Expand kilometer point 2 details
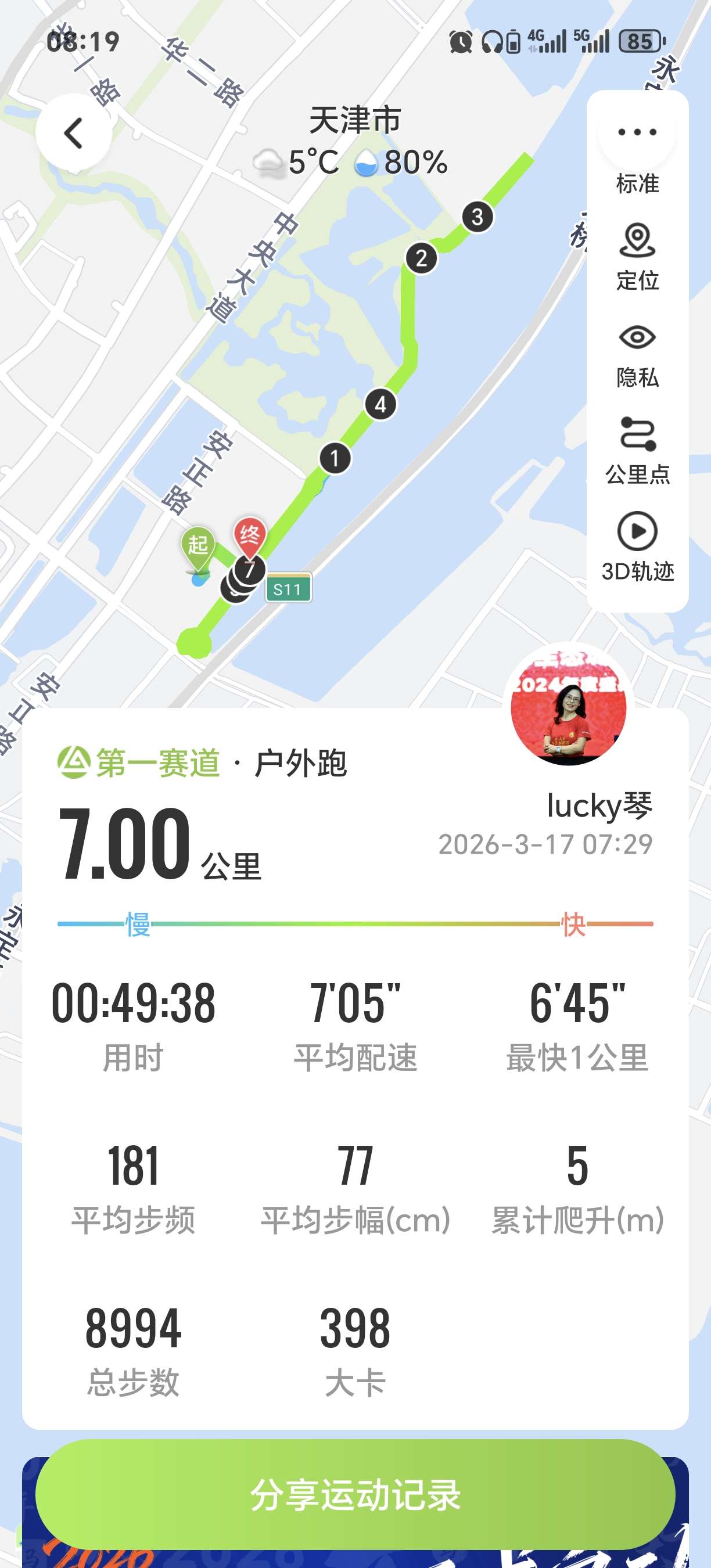 [421, 258]
